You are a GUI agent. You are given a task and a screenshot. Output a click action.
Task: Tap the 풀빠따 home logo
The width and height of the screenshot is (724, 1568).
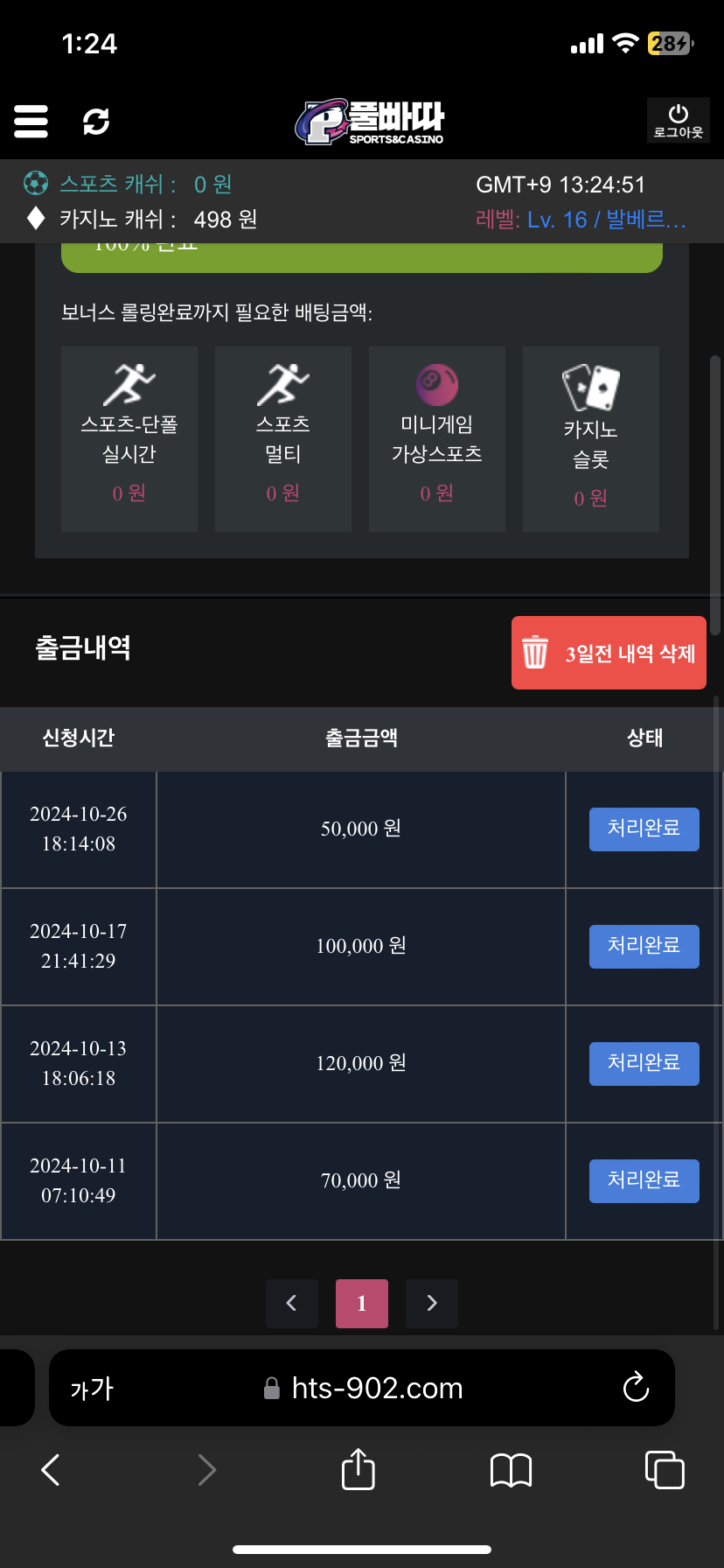click(370, 122)
